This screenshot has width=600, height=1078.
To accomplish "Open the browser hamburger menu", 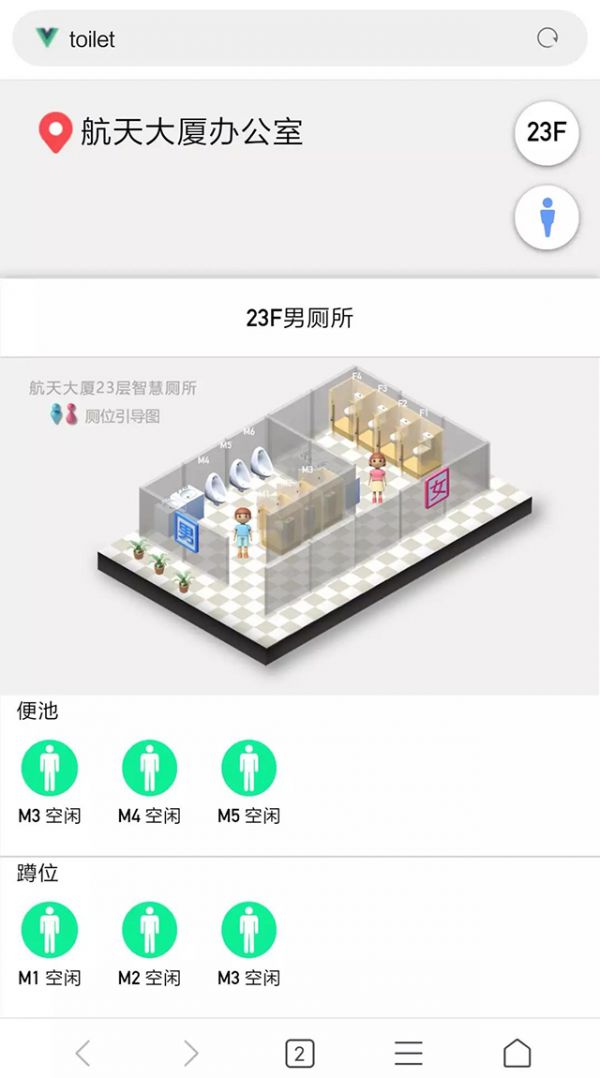I will click(408, 1052).
